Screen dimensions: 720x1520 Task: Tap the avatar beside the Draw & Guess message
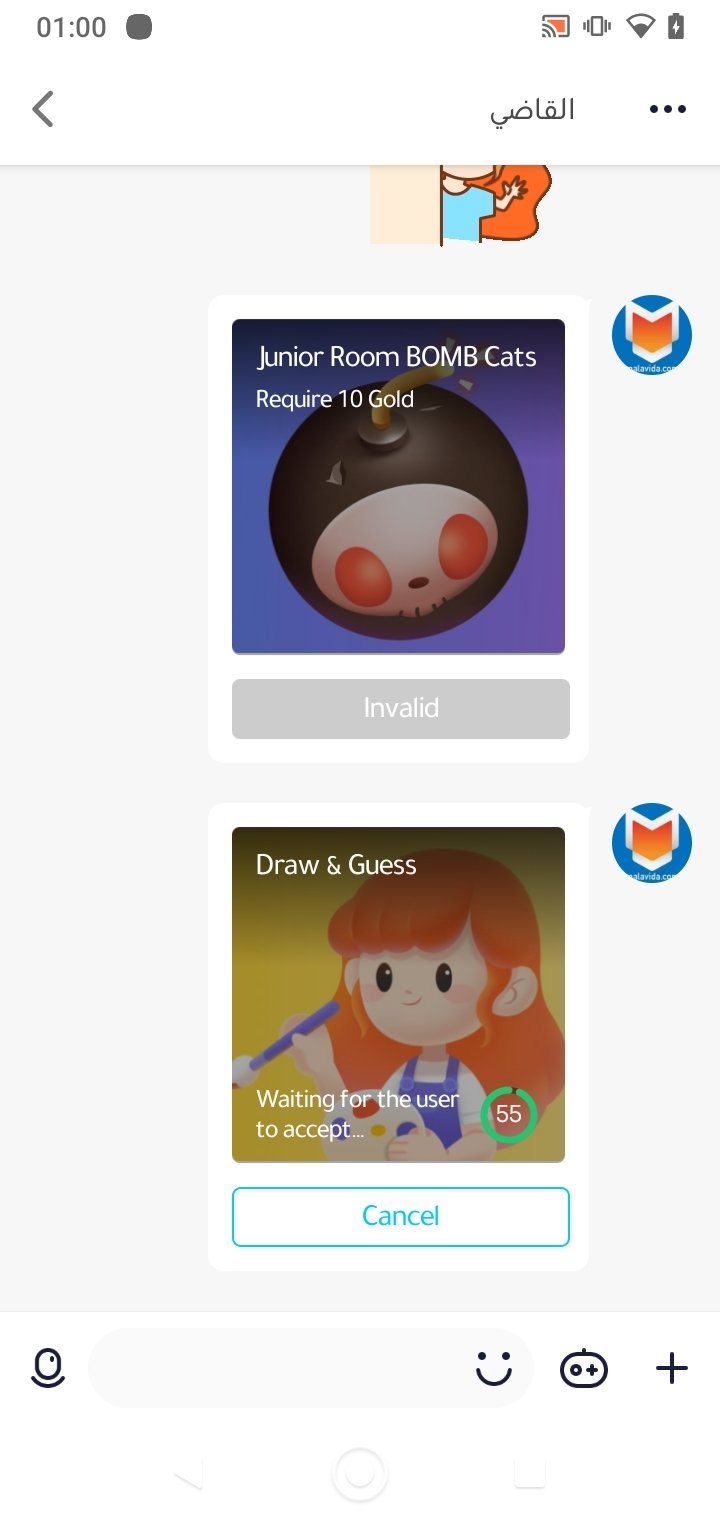[x=652, y=843]
